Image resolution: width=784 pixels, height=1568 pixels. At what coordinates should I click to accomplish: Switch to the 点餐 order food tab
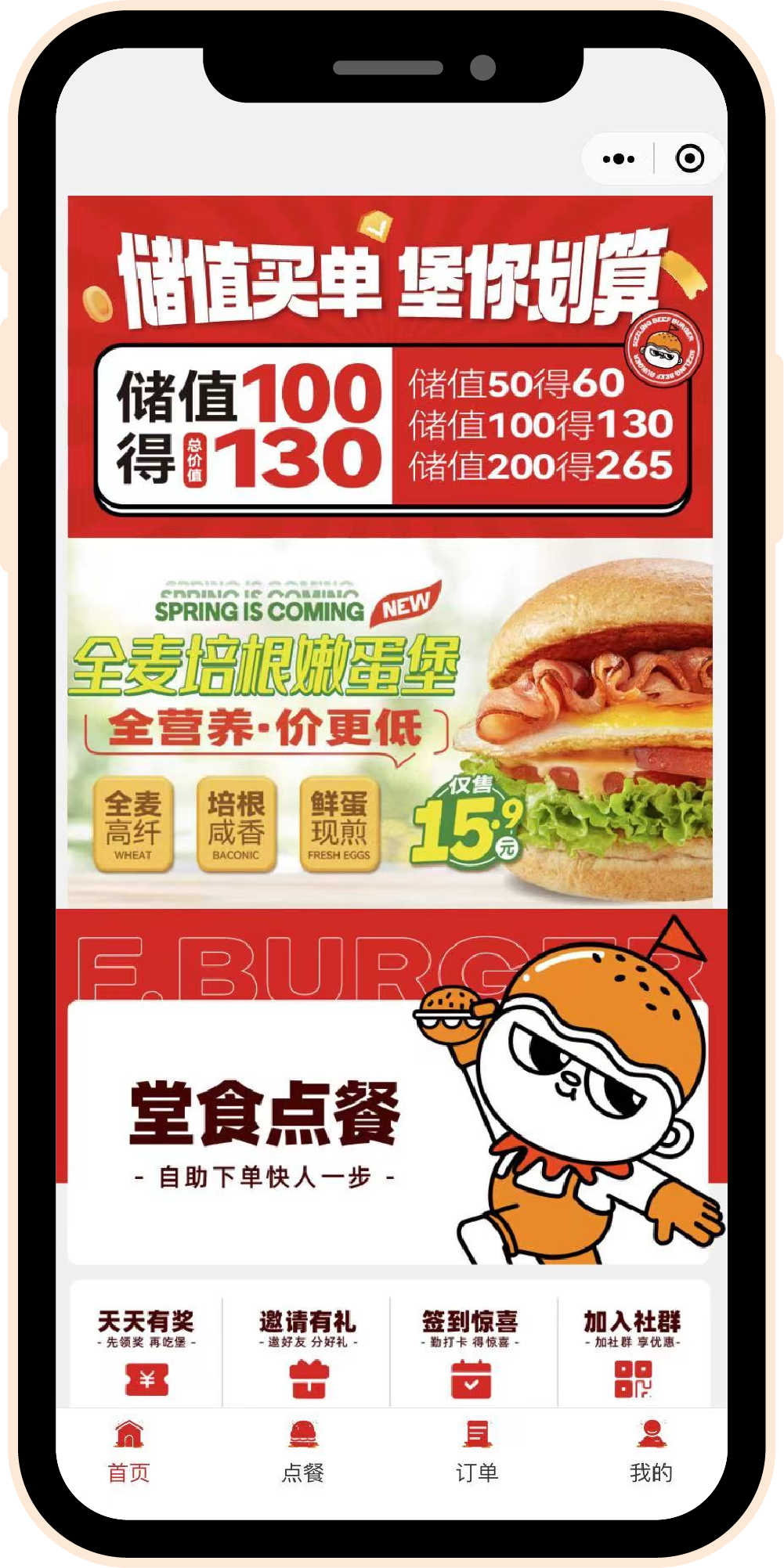pyautogui.click(x=303, y=1453)
